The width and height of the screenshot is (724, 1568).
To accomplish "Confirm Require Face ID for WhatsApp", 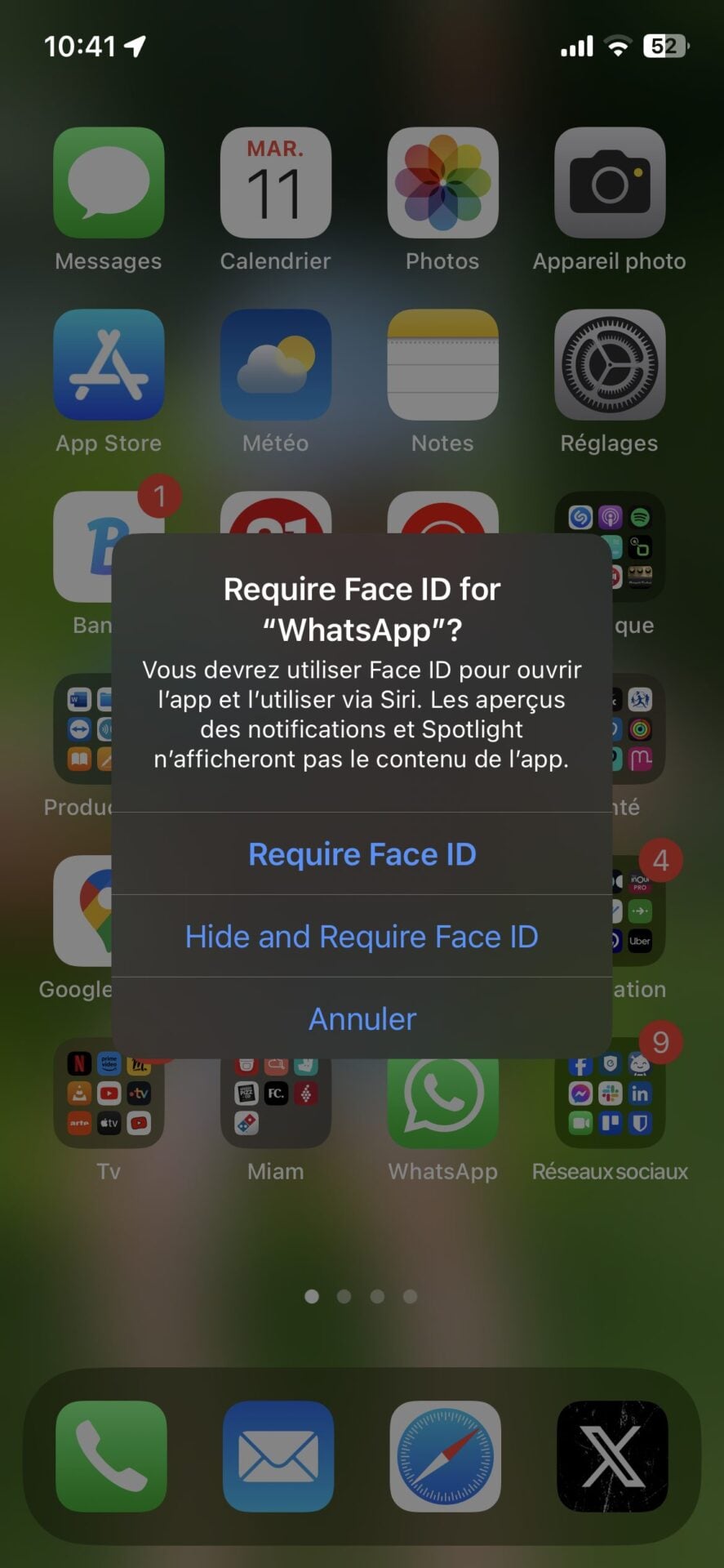I will (362, 854).
